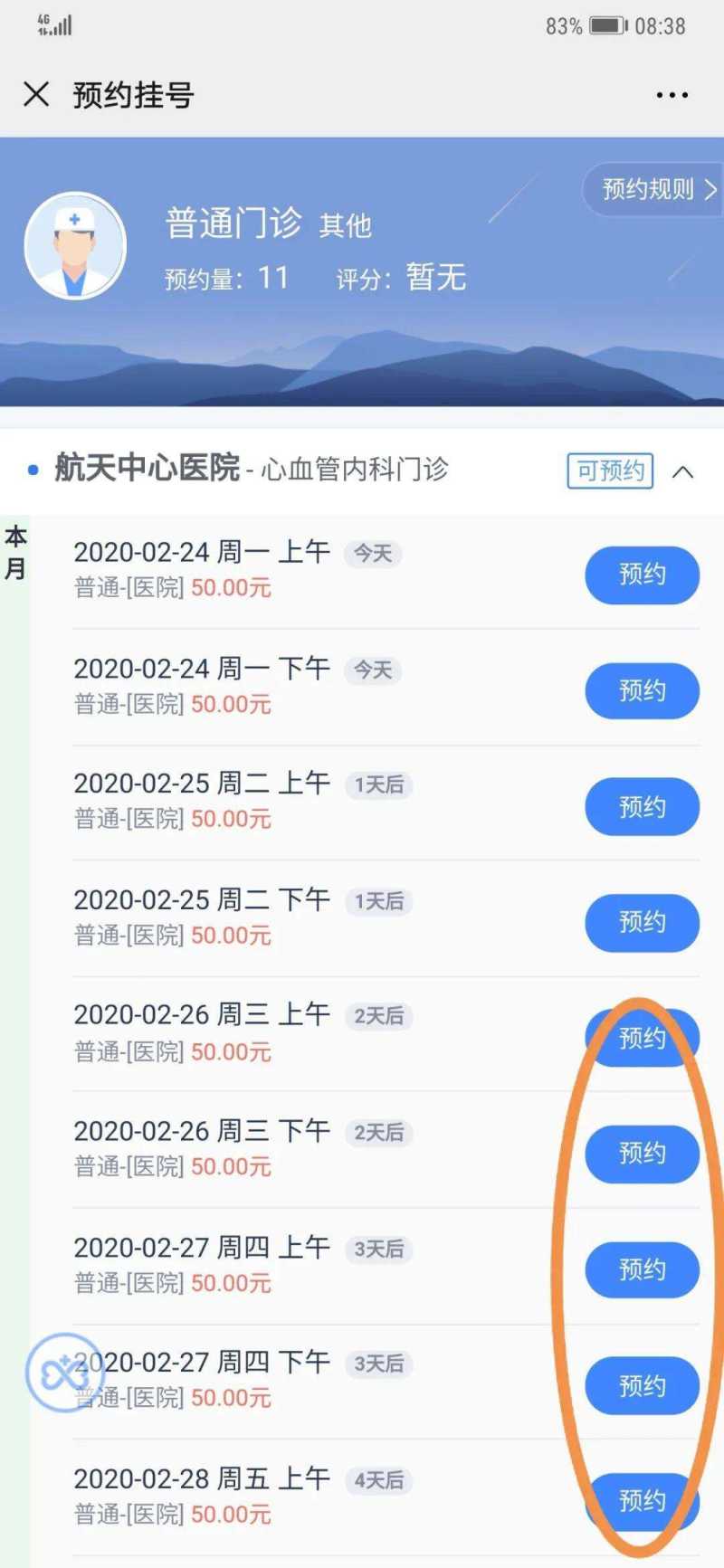Screen dimensions: 724x1568
Task: Reserve 2020-02-25 周二 上午 appointment
Action: (642, 806)
